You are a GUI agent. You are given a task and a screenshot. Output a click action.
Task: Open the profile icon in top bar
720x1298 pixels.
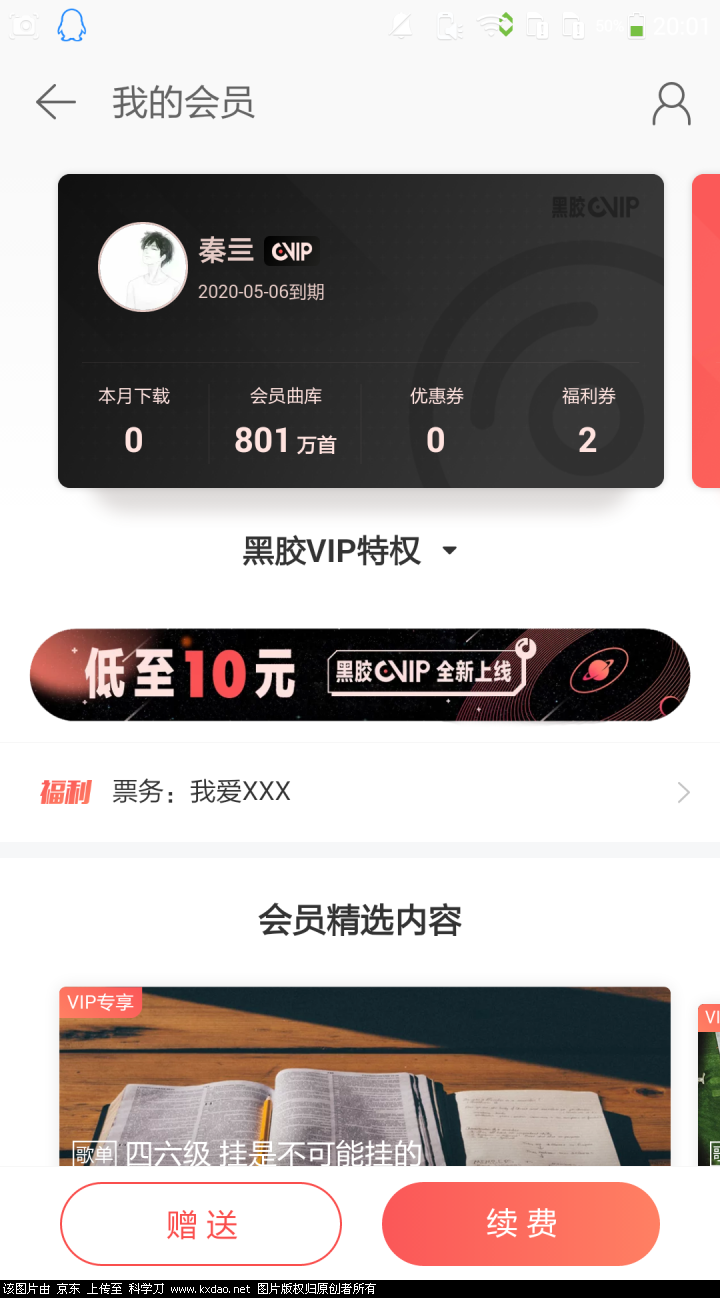coord(671,104)
